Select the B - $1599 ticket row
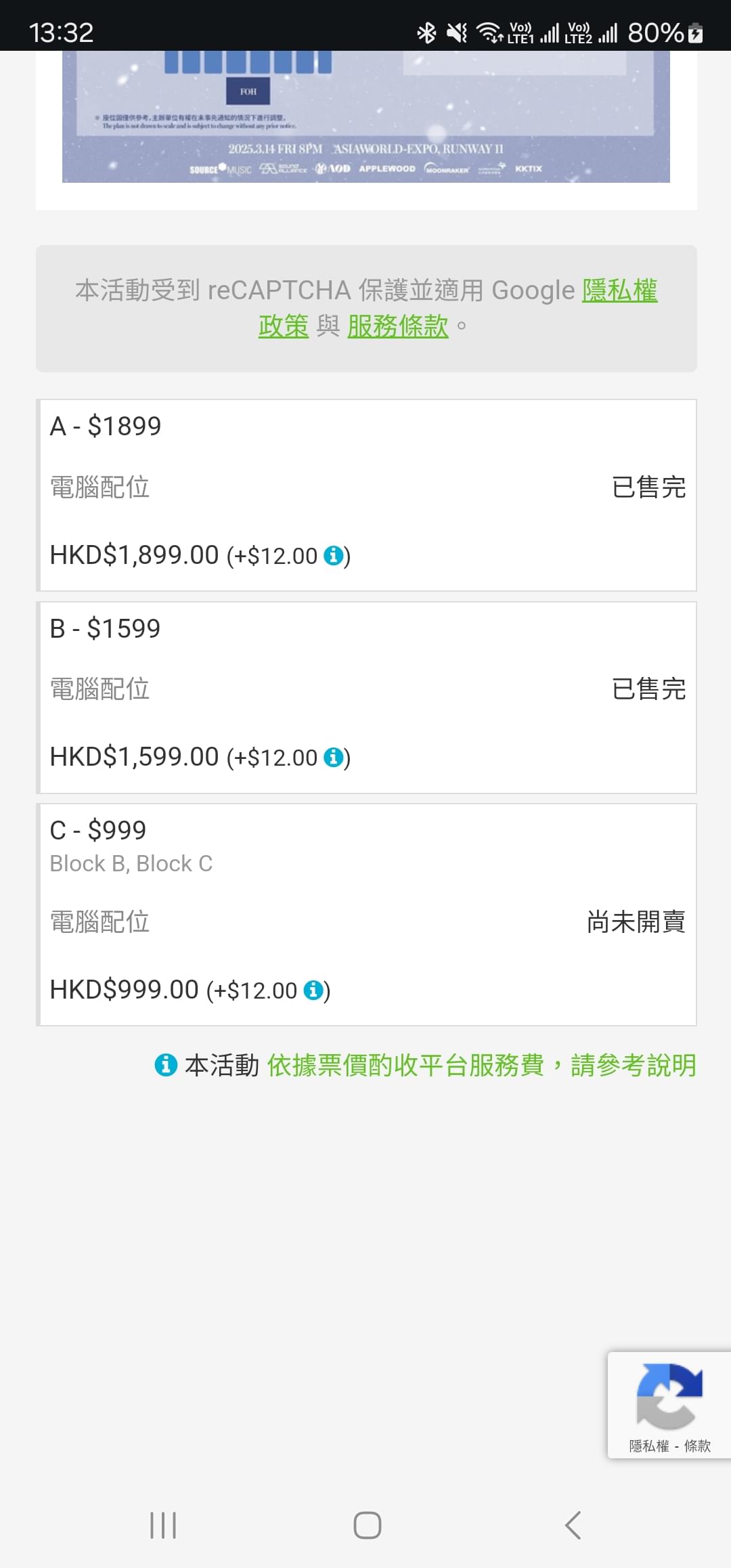 (366, 697)
